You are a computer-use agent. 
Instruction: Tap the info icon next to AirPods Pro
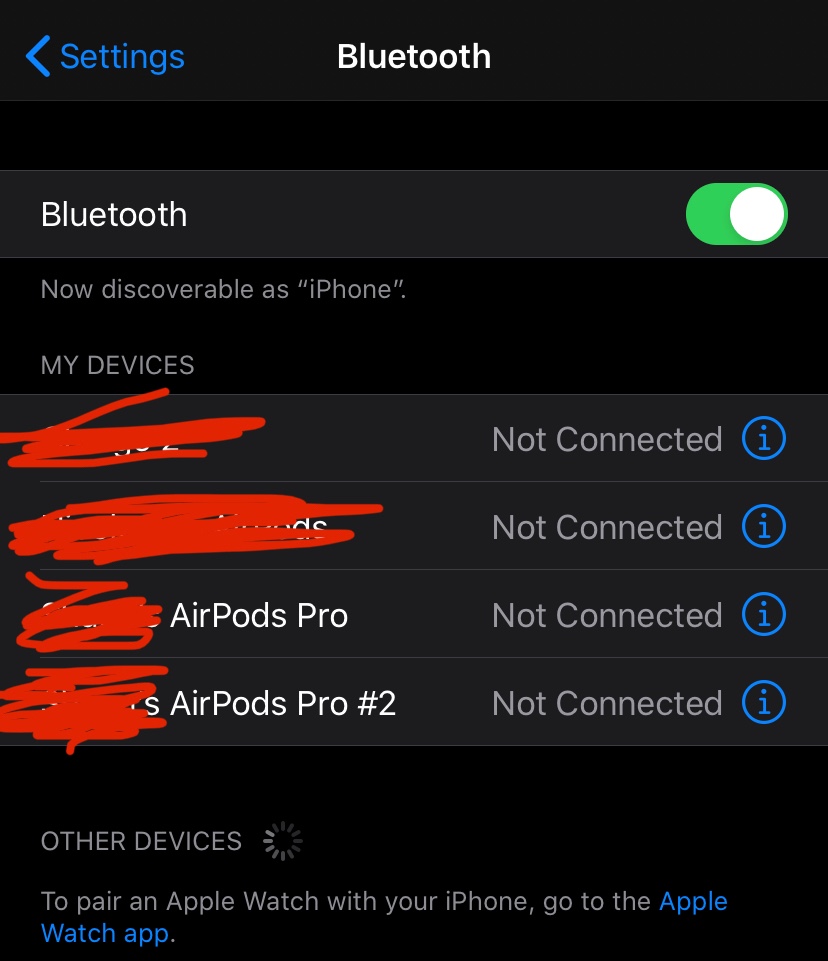[x=763, y=614]
